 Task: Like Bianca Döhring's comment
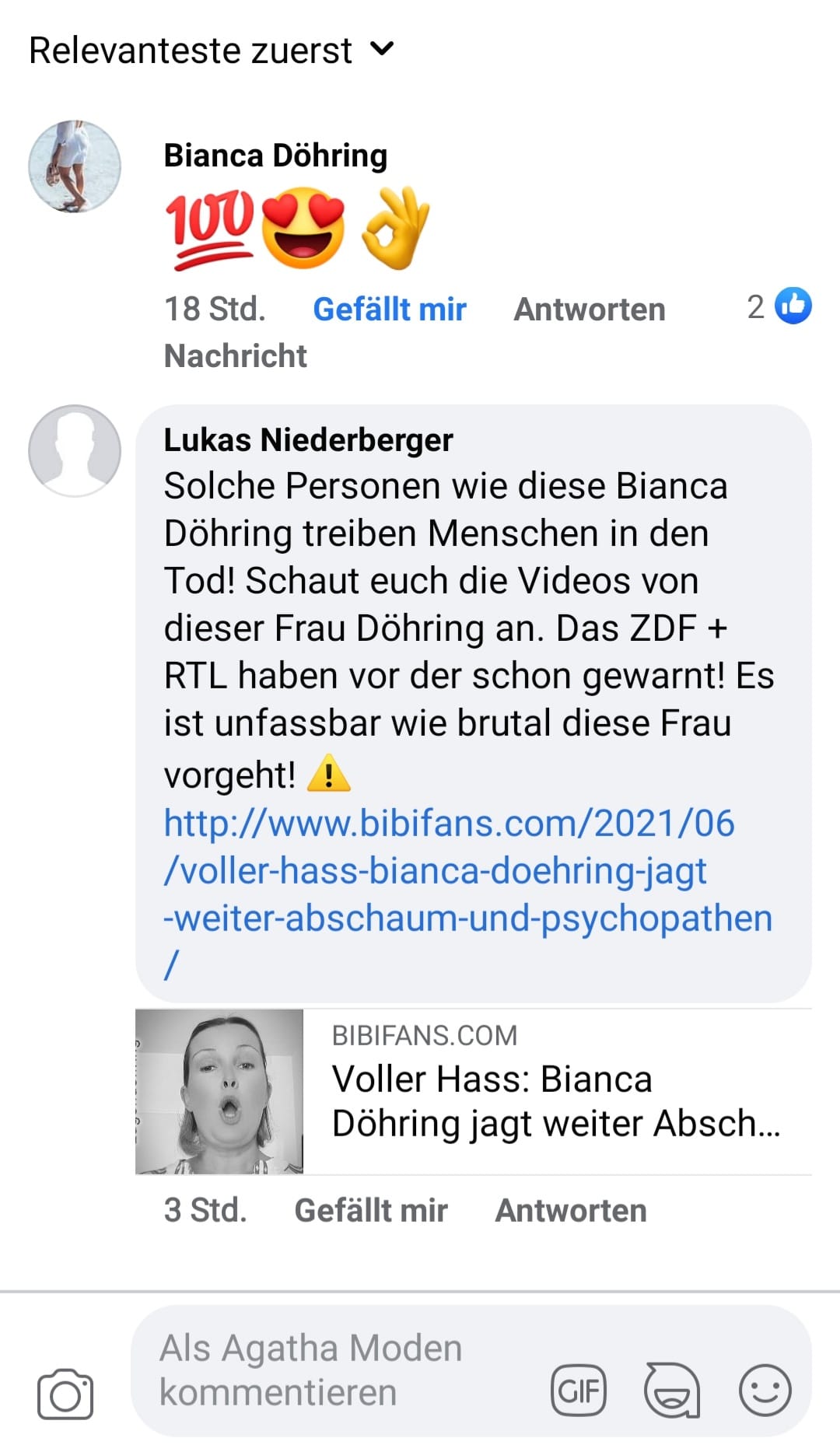[x=389, y=310]
